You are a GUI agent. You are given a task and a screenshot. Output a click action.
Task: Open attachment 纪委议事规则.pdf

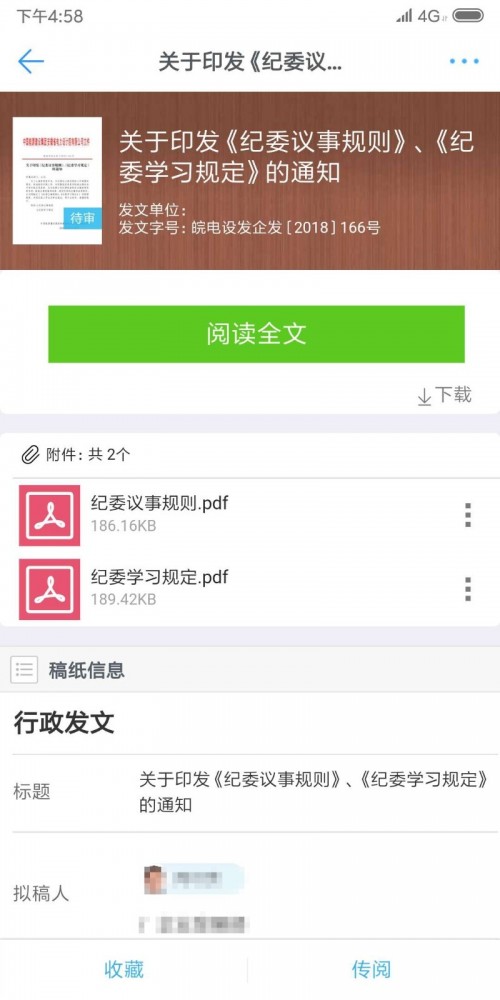(159, 514)
